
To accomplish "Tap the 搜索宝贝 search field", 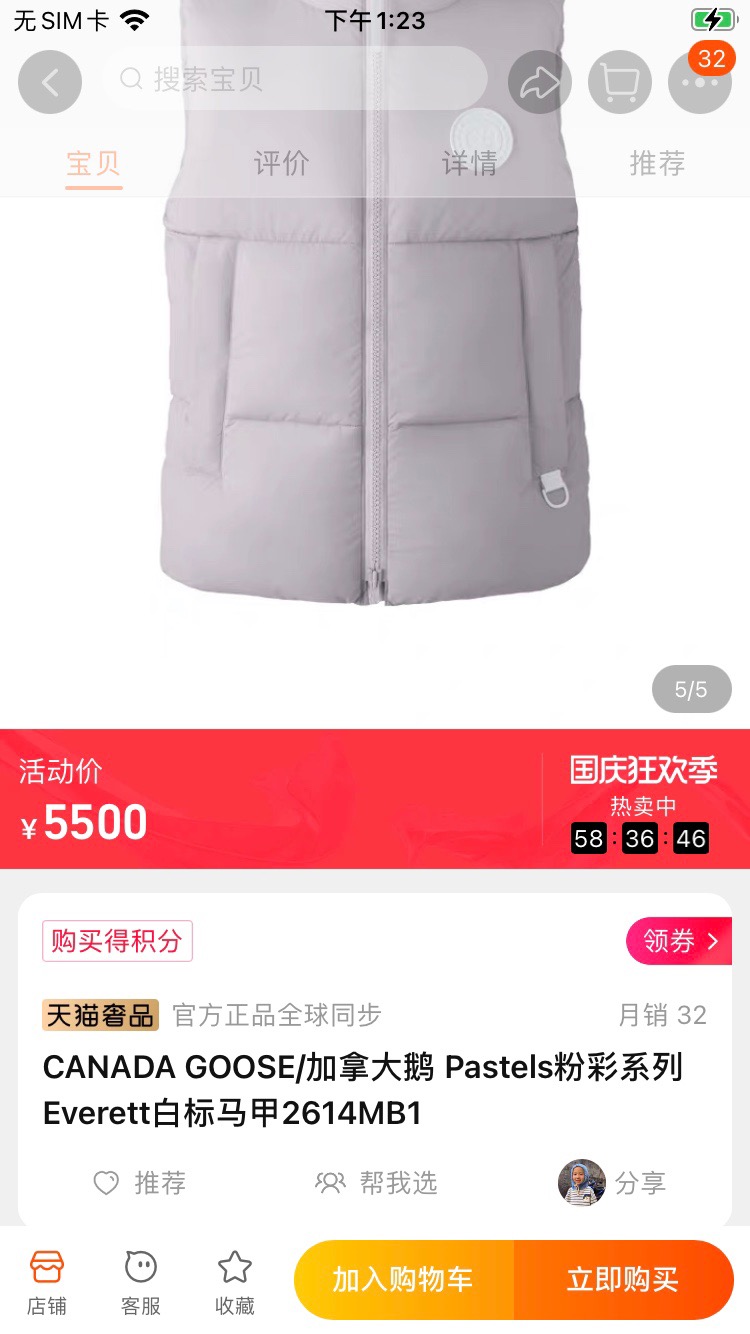I will tap(295, 79).
